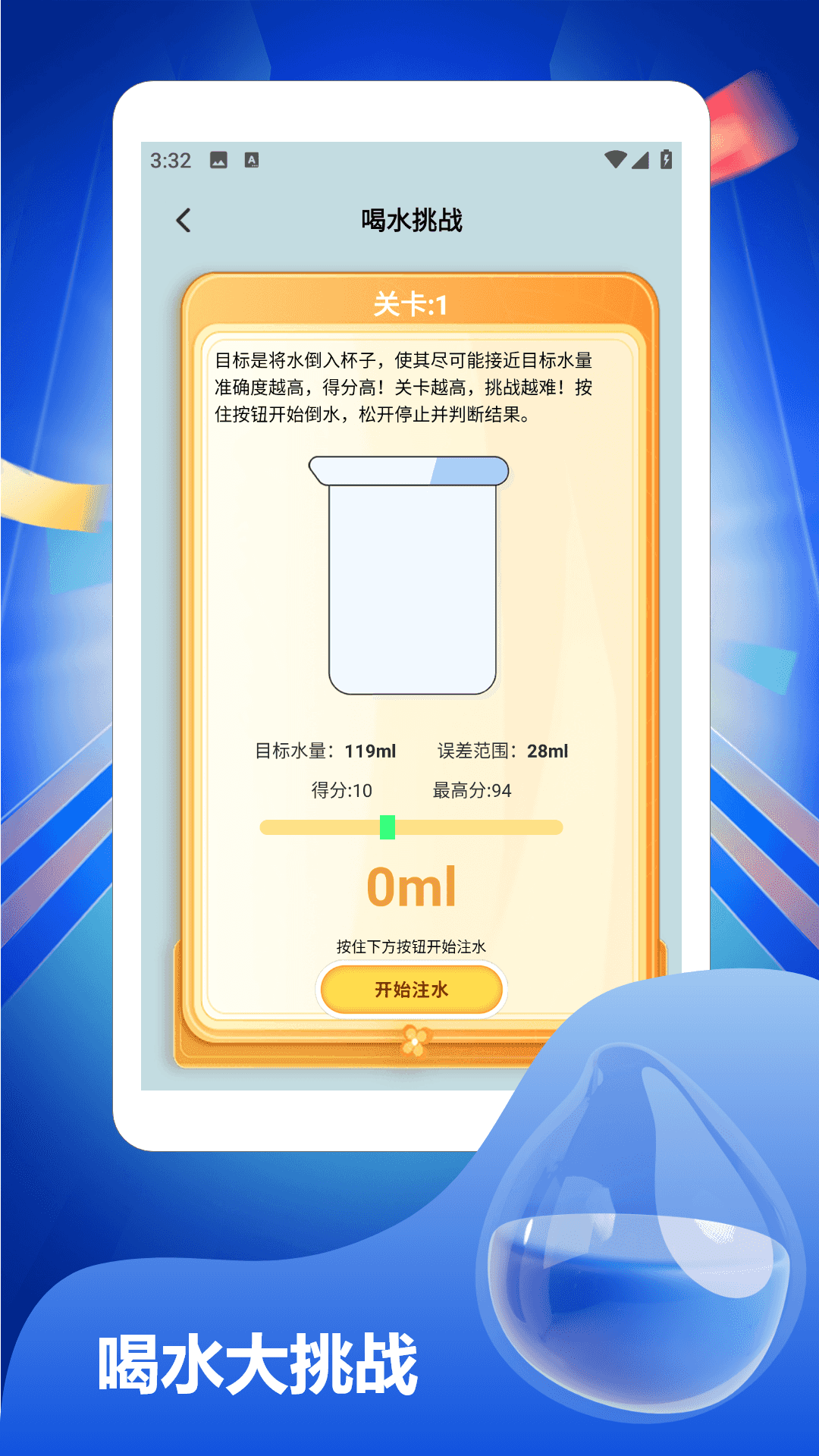The image size is (819, 1456).
Task: Tap the 按住下方按钮开始注水 hint text
Action: pos(412,947)
